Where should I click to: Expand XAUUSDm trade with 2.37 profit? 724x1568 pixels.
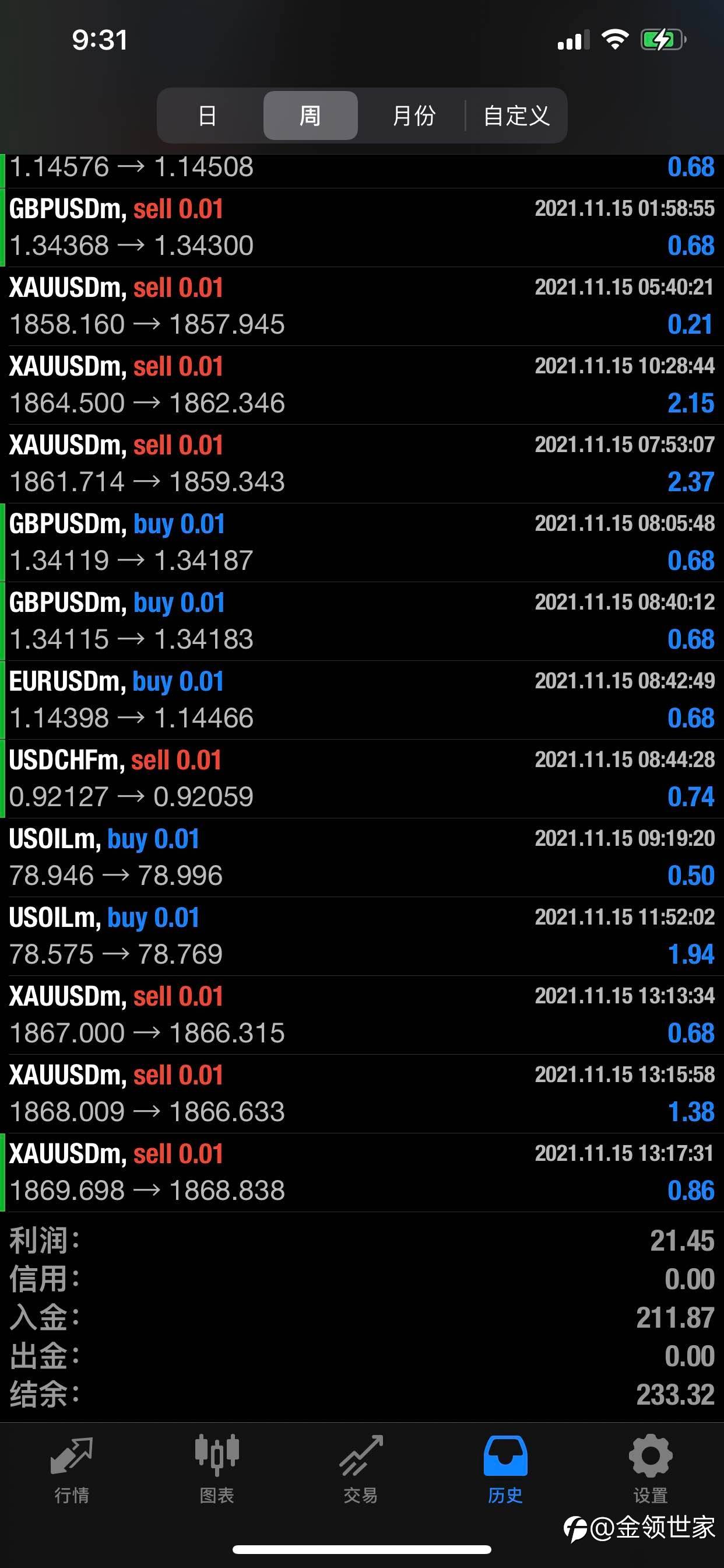362,464
